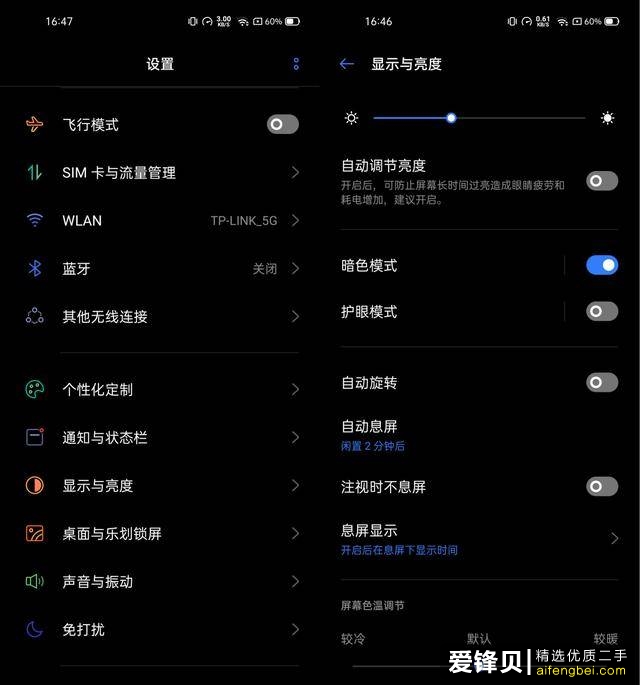640x685 pixels.
Task: Open 声音与振动 settings
Action: tap(160, 581)
